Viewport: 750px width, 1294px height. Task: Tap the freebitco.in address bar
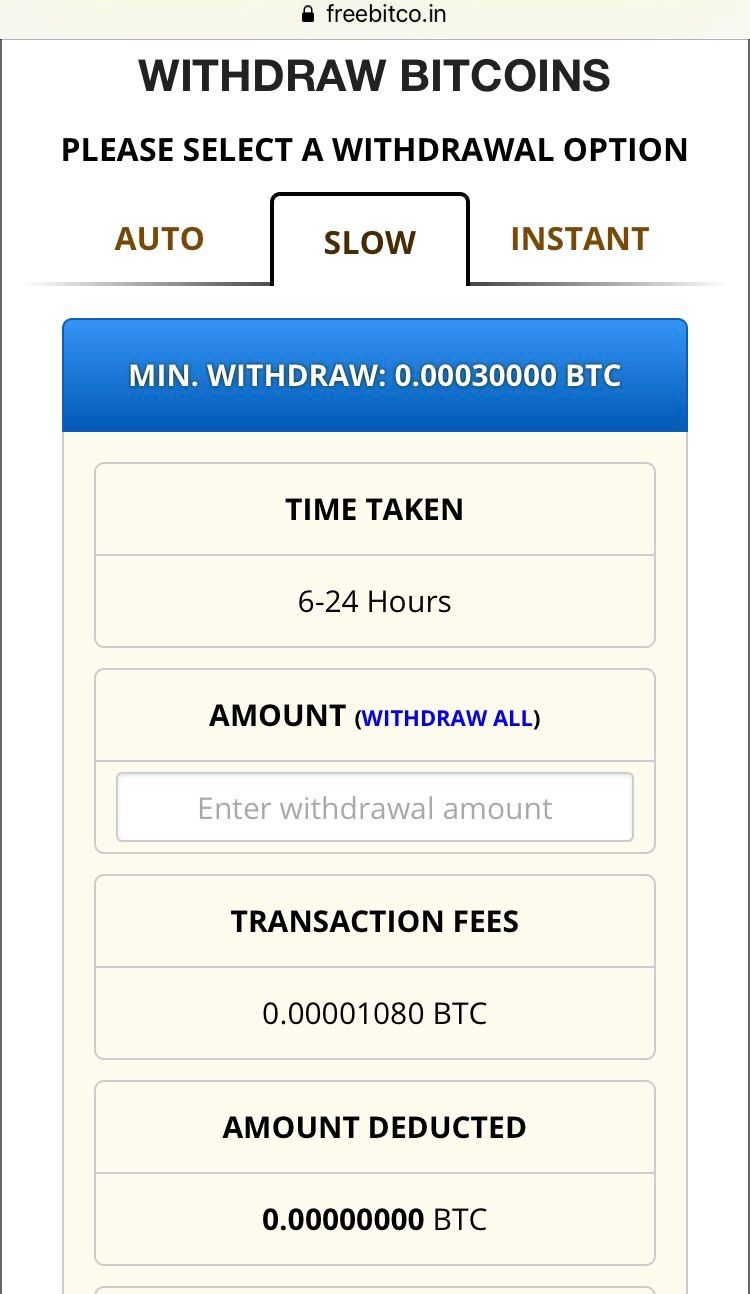(374, 15)
